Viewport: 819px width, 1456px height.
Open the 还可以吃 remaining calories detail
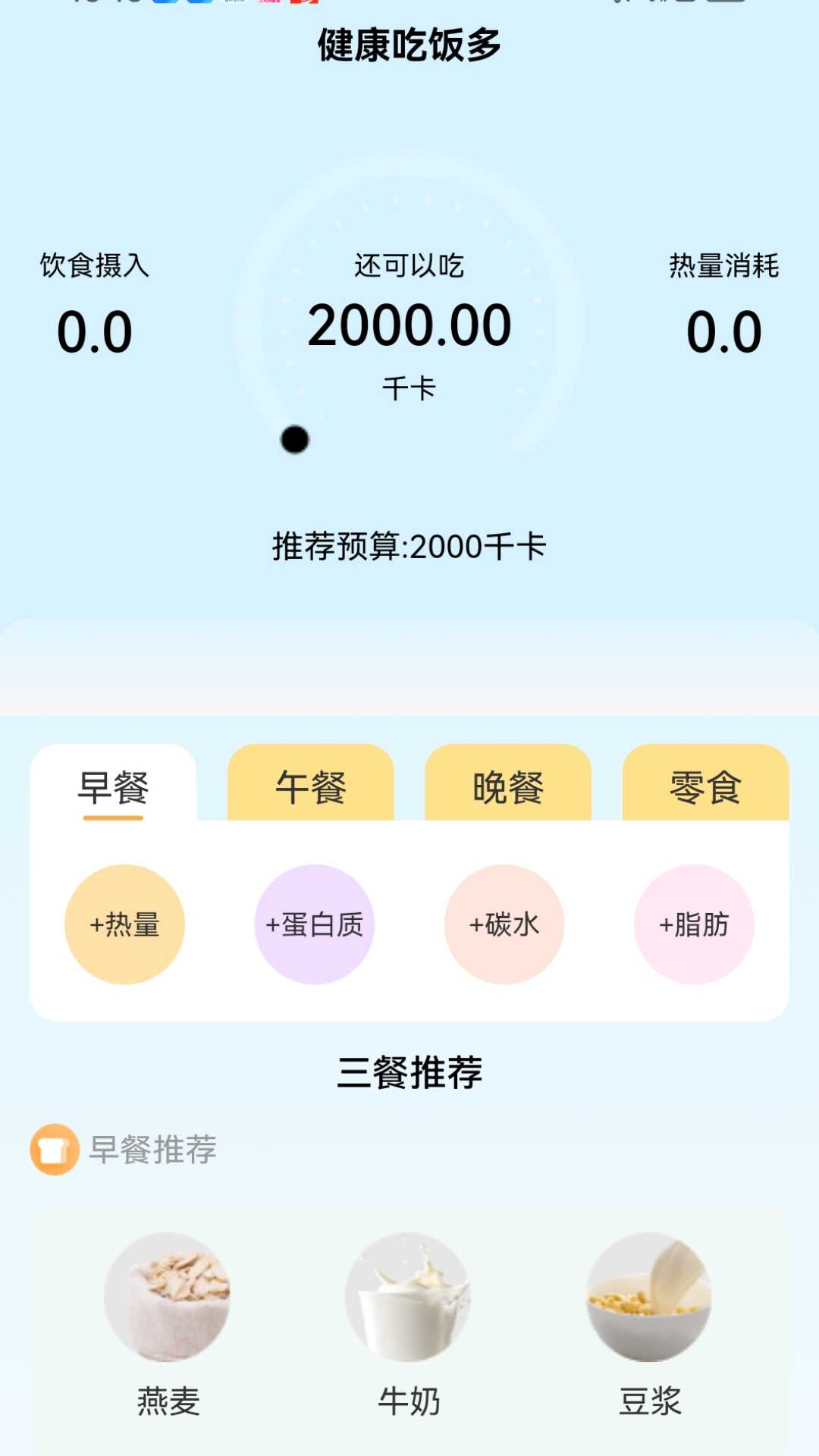[409, 265]
